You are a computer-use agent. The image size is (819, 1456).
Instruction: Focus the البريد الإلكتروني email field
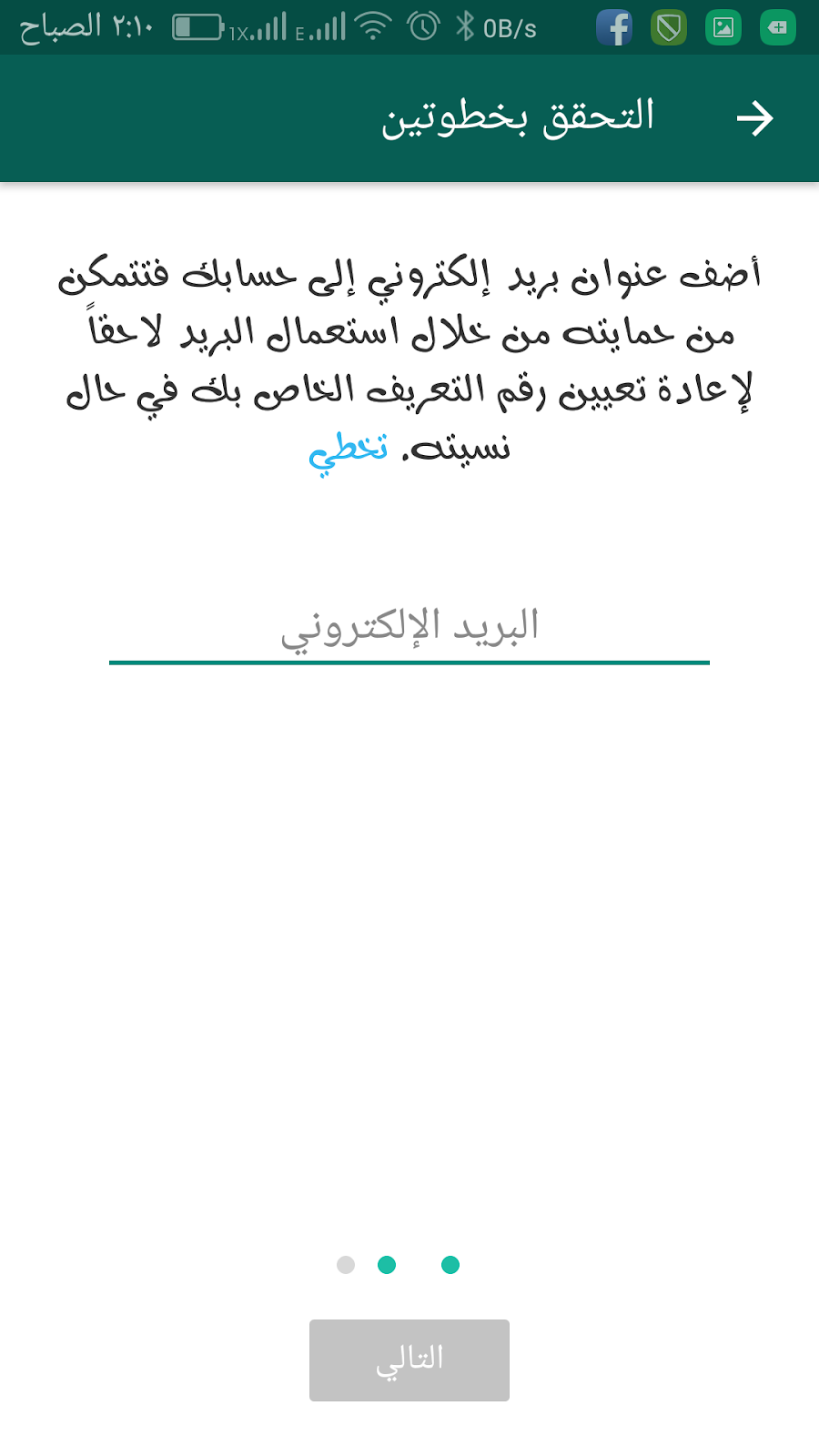[x=409, y=628]
